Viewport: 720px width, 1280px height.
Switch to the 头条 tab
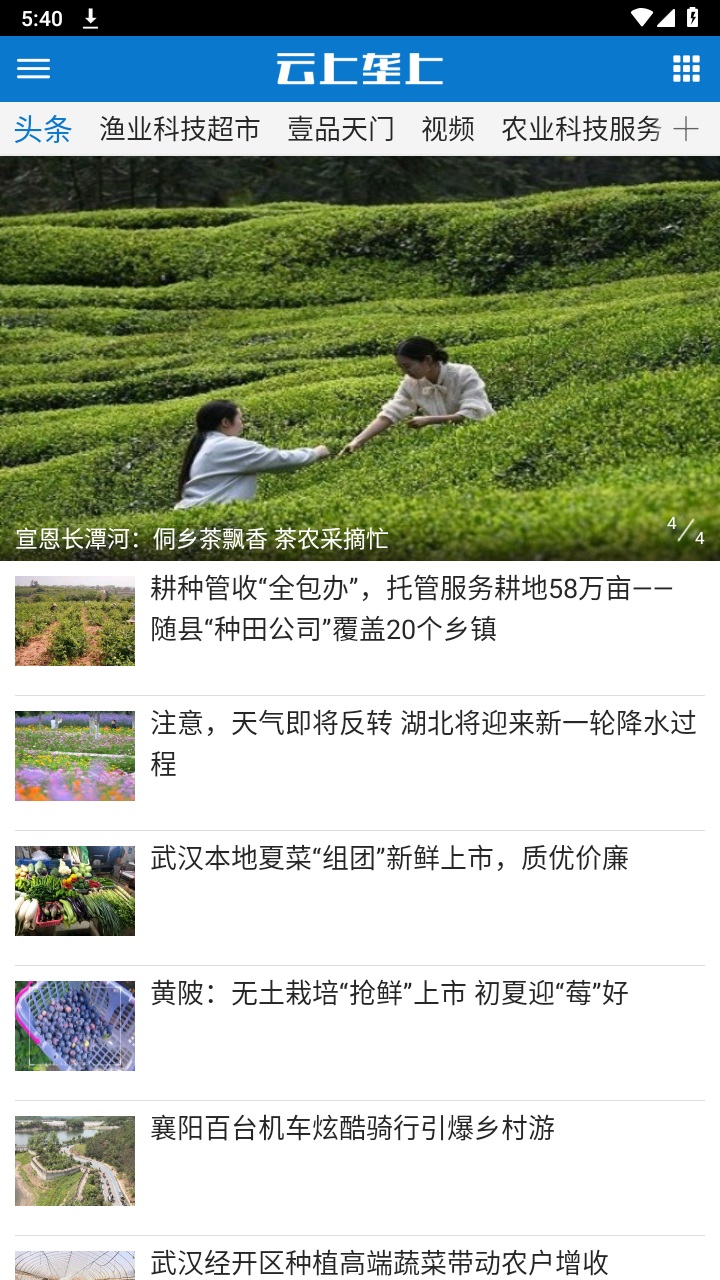pos(41,130)
